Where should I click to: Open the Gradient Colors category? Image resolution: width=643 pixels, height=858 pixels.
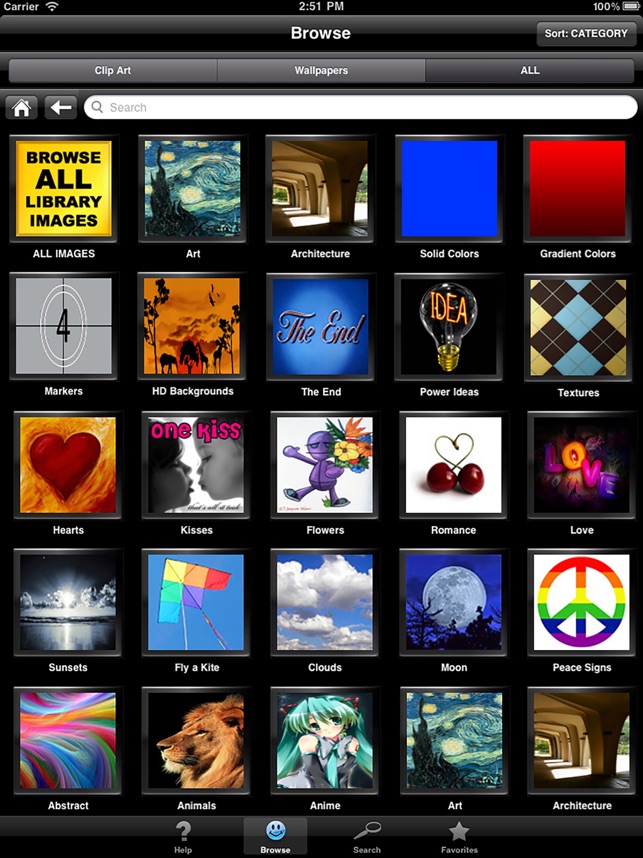tap(577, 189)
